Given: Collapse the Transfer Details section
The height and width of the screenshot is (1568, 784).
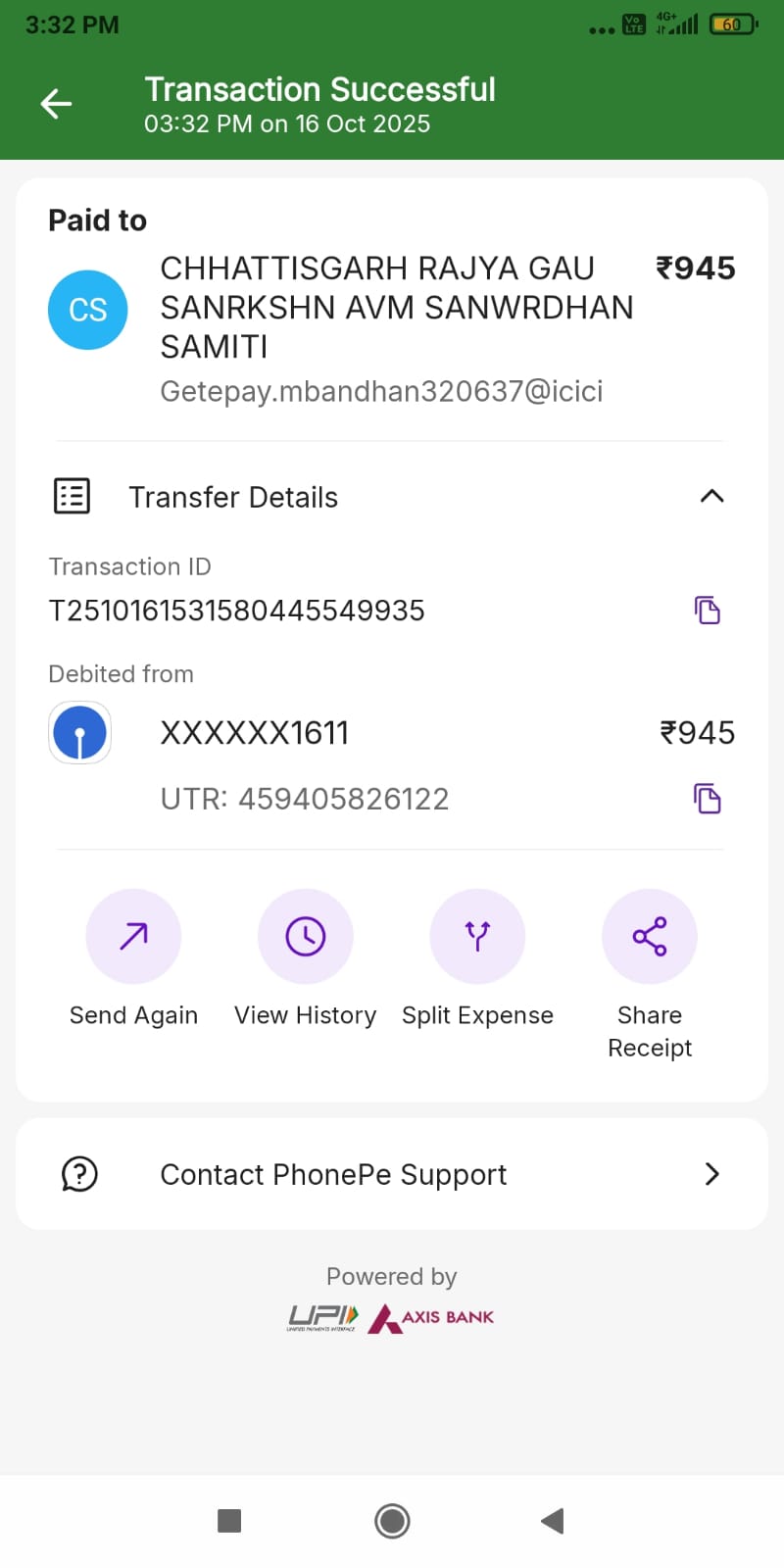Looking at the screenshot, I should (x=711, y=496).
